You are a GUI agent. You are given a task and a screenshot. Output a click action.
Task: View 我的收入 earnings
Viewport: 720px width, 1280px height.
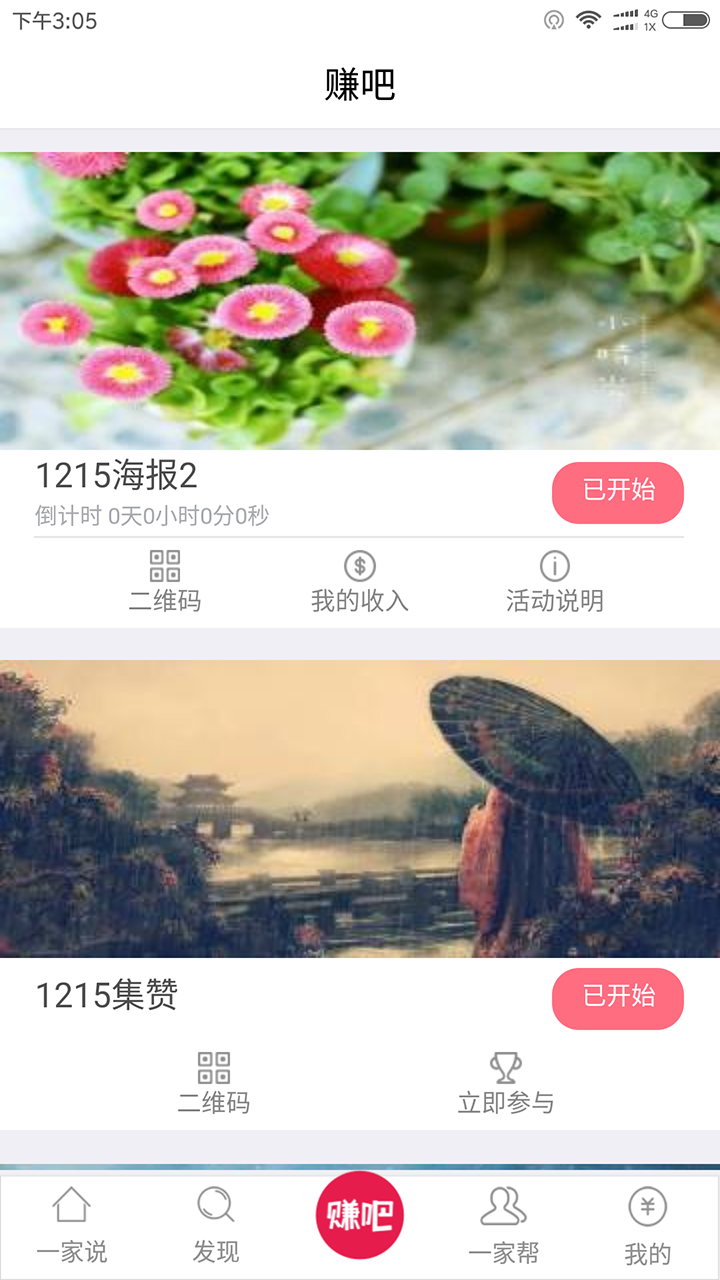point(360,581)
